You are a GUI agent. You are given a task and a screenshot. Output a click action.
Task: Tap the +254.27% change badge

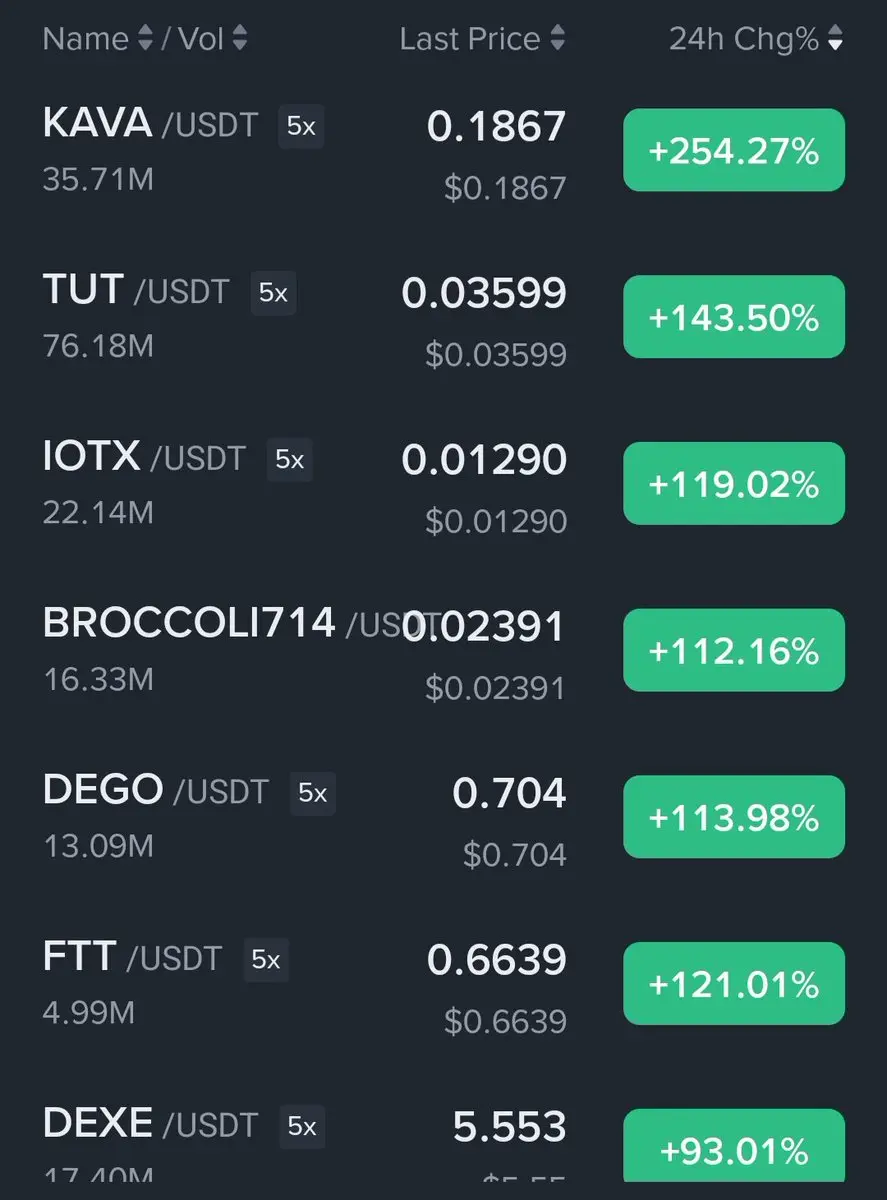click(734, 151)
